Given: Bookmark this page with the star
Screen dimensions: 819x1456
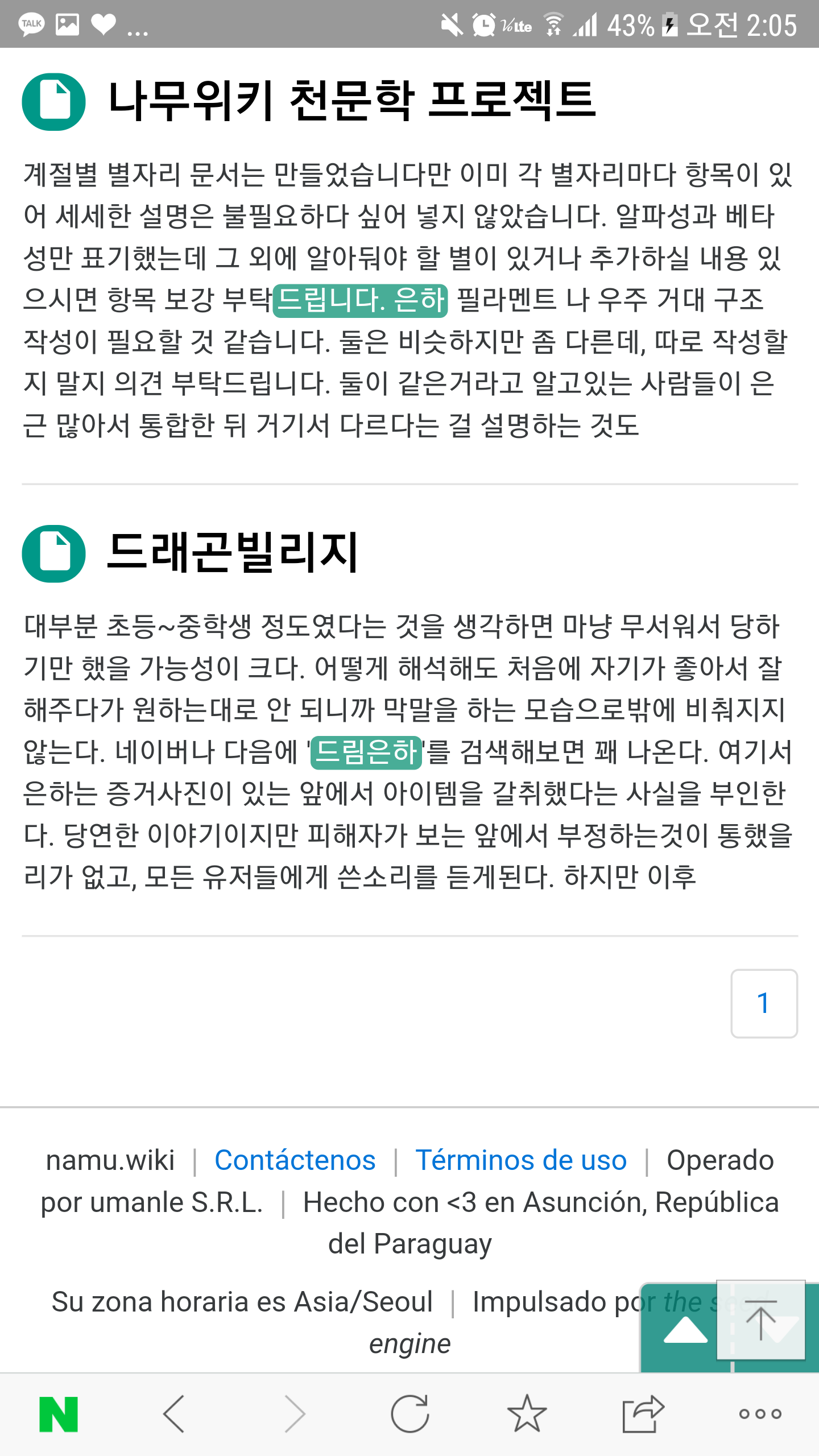Looking at the screenshot, I should point(527,1414).
